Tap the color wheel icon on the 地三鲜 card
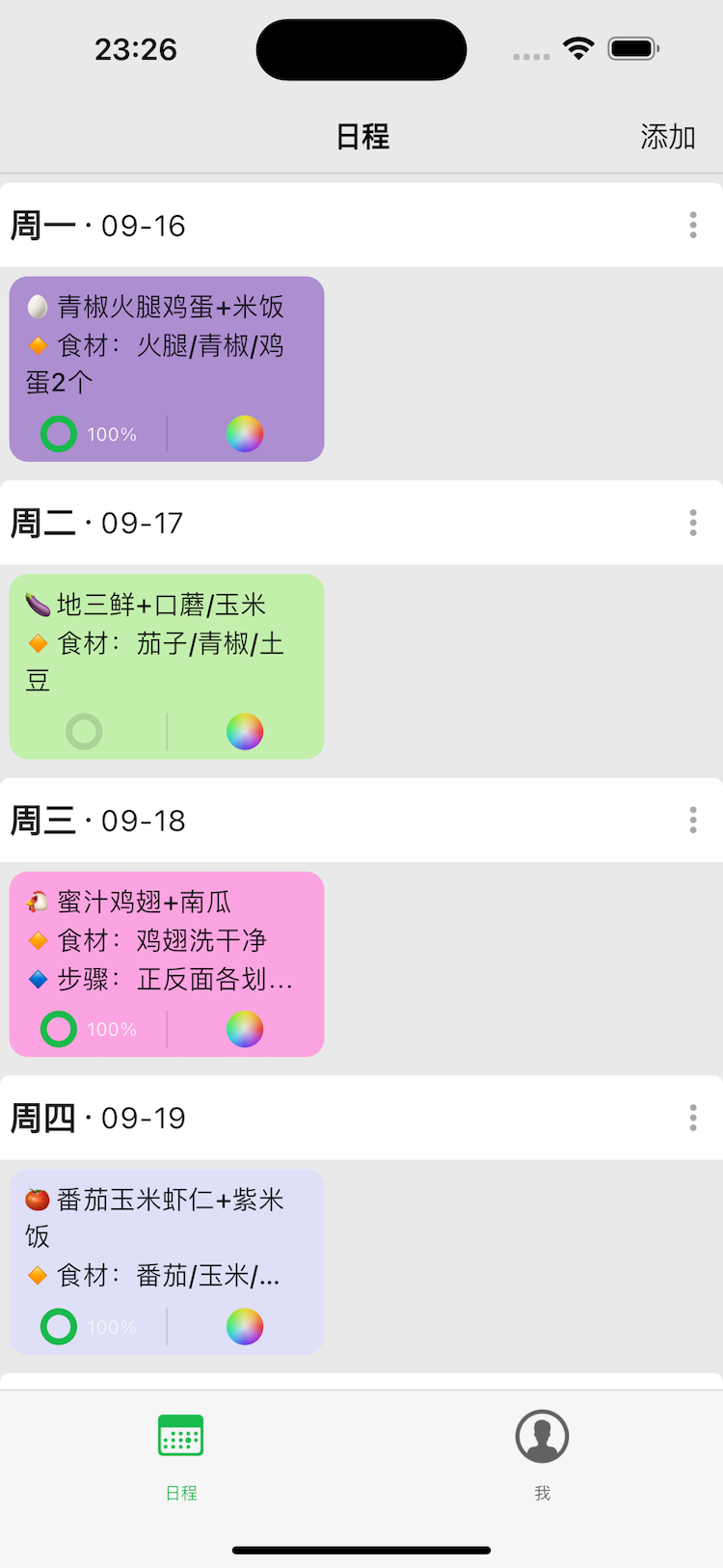The width and height of the screenshot is (723, 1568). [245, 732]
